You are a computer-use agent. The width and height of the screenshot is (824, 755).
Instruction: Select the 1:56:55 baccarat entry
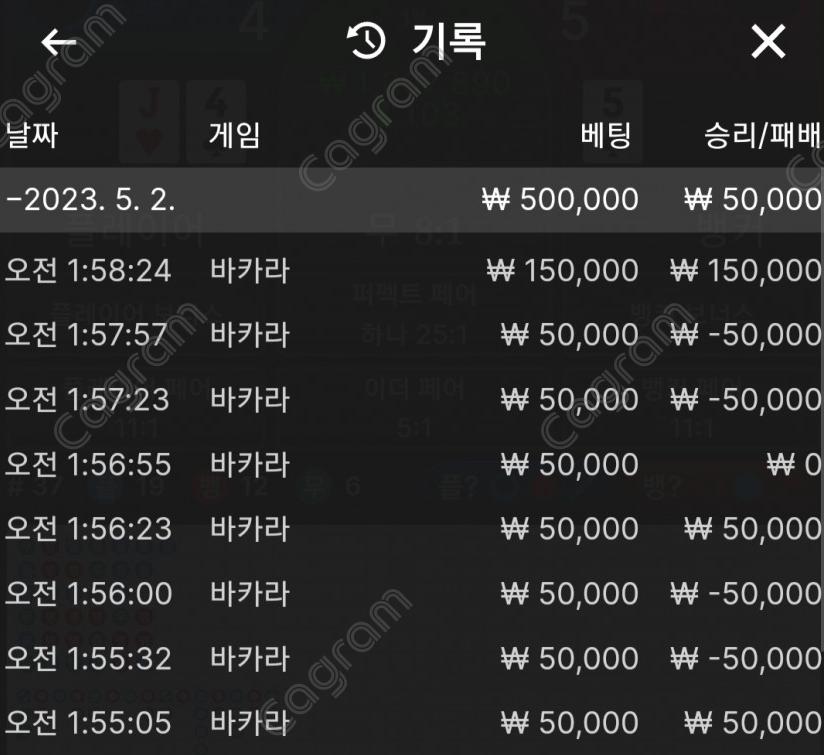(411, 464)
